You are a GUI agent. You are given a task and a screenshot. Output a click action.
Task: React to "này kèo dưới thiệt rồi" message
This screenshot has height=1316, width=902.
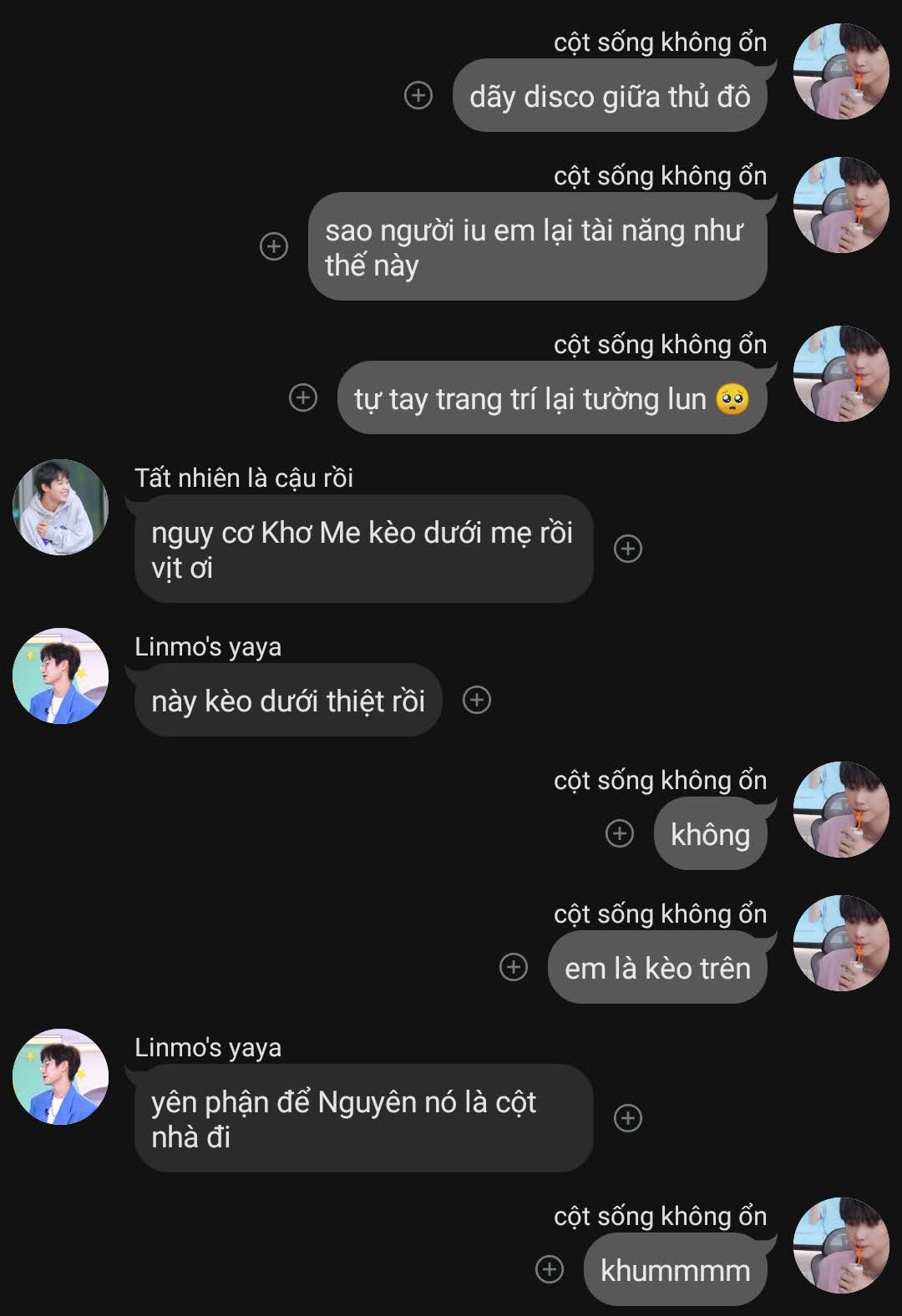click(477, 700)
